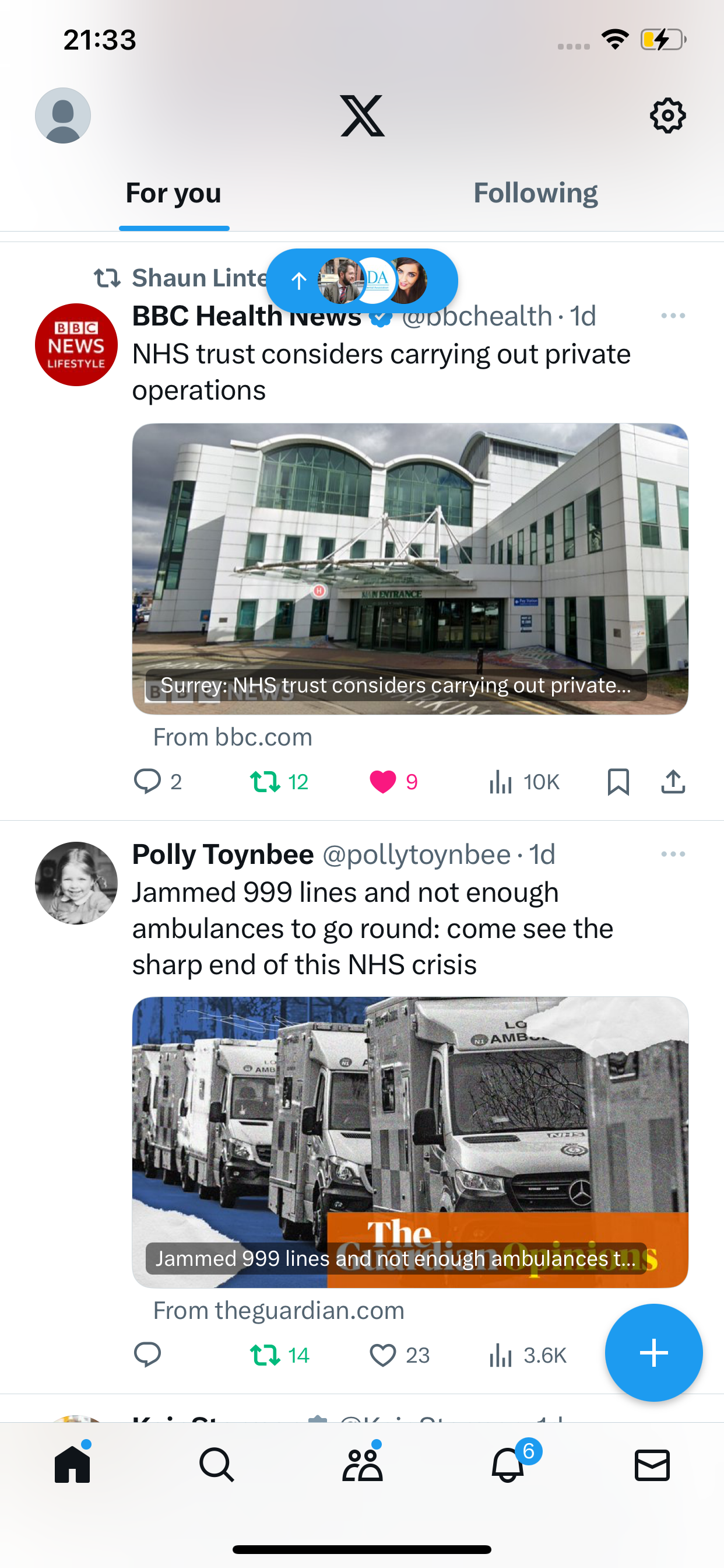The image size is (724, 1568).
Task: Select the For you tab
Action: point(173,194)
